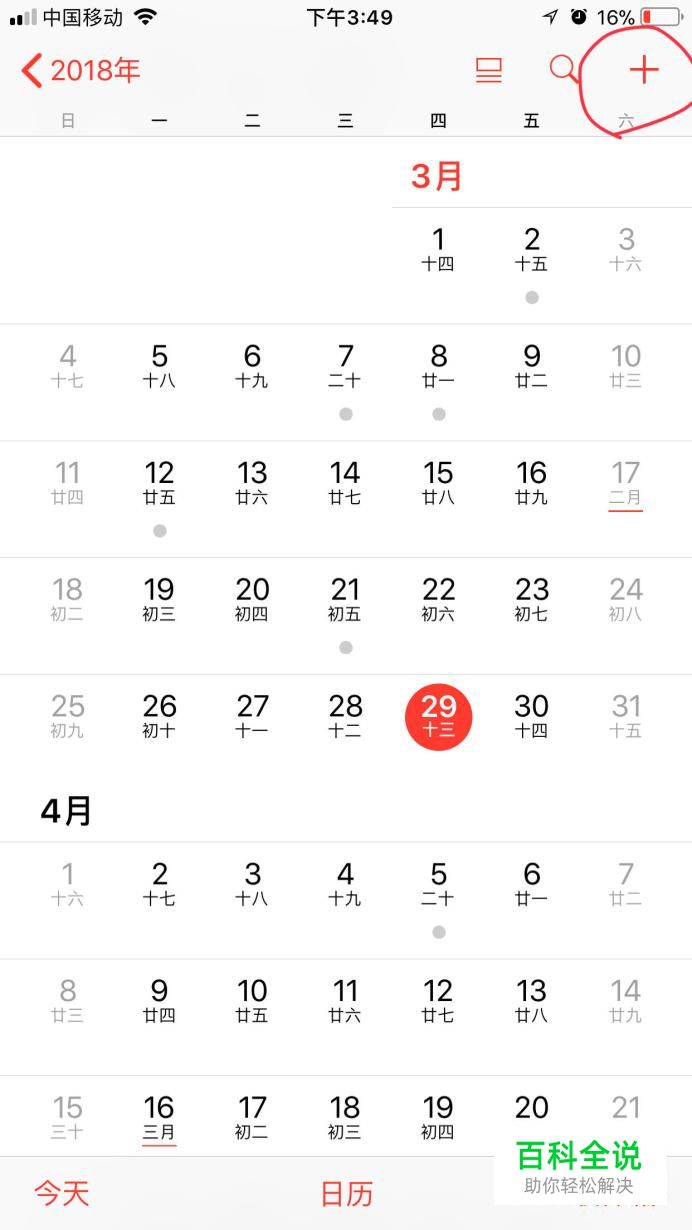
Task: Open the 日历 calendars list
Action: coord(346,1193)
